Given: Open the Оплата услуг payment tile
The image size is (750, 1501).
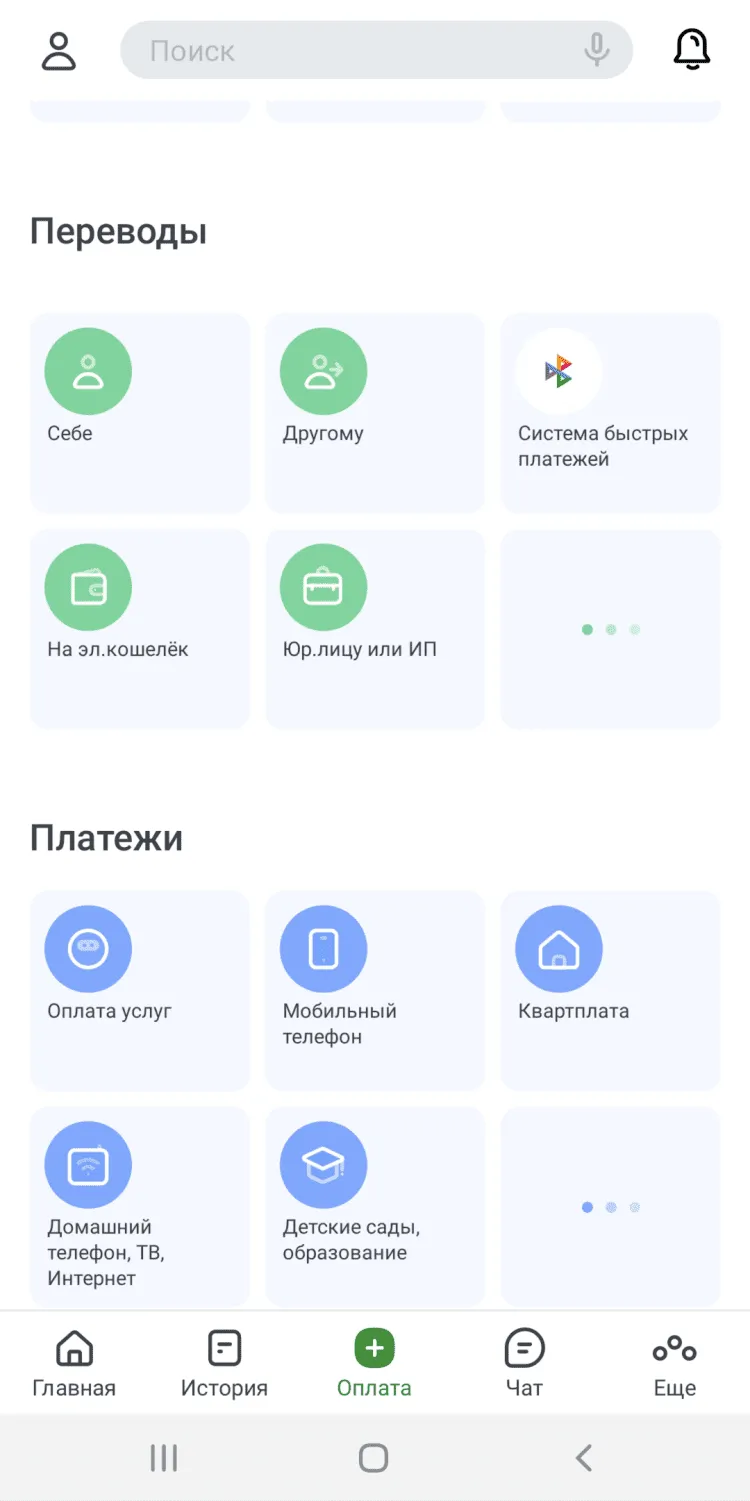Looking at the screenshot, I should click(x=139, y=989).
